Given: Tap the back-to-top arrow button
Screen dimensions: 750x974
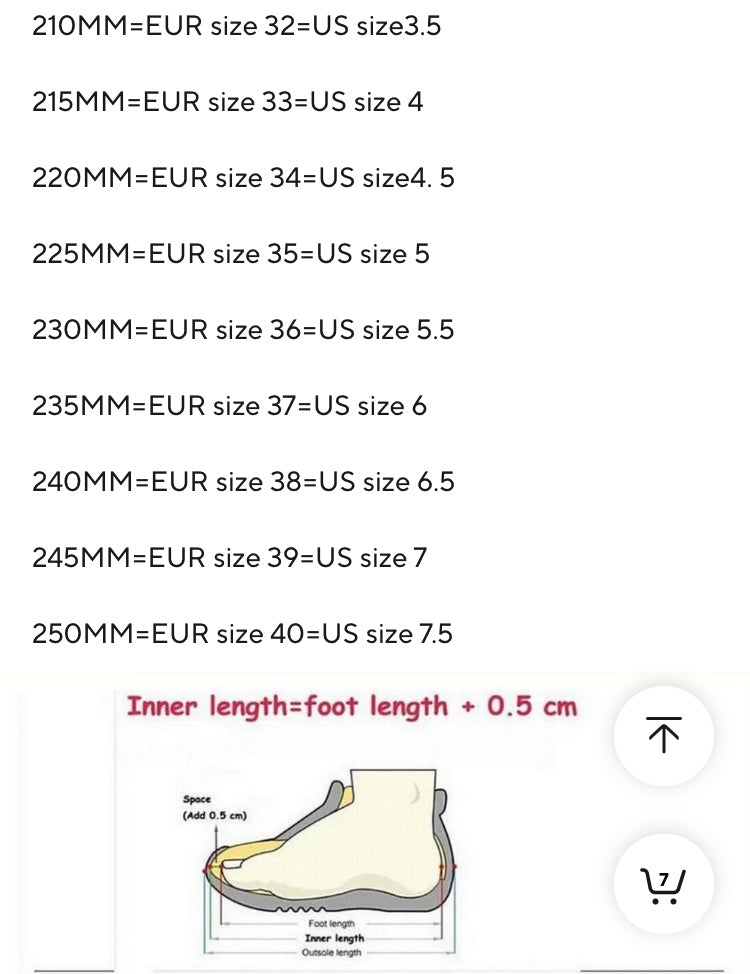Looking at the screenshot, I should (x=663, y=736).
